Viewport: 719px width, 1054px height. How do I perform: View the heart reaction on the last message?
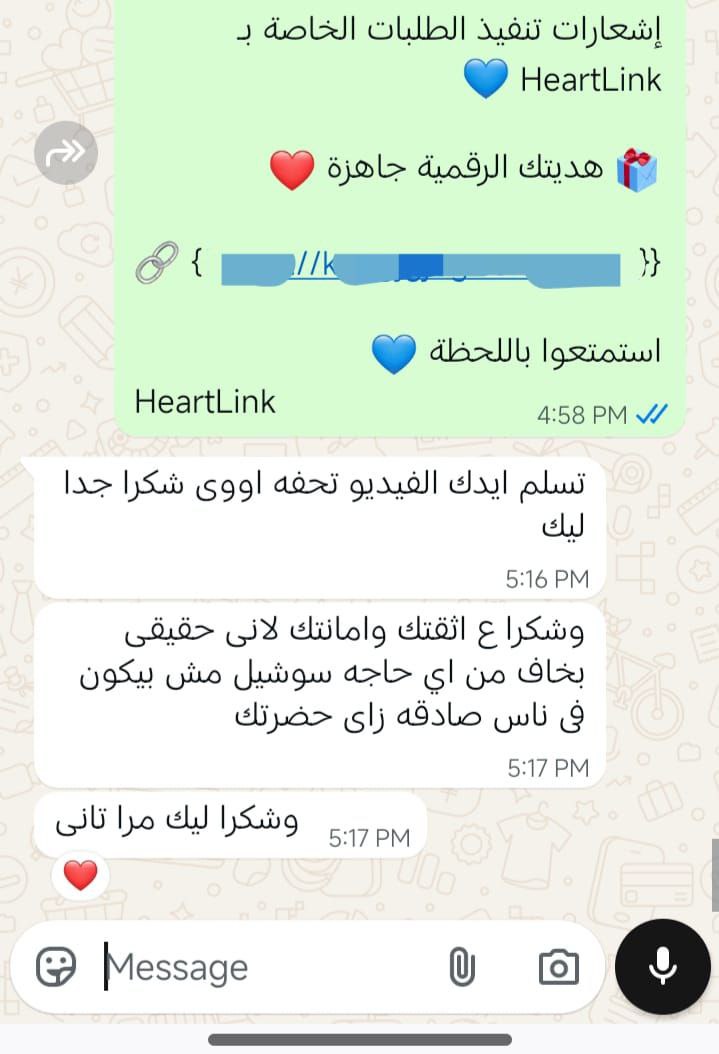point(80,876)
